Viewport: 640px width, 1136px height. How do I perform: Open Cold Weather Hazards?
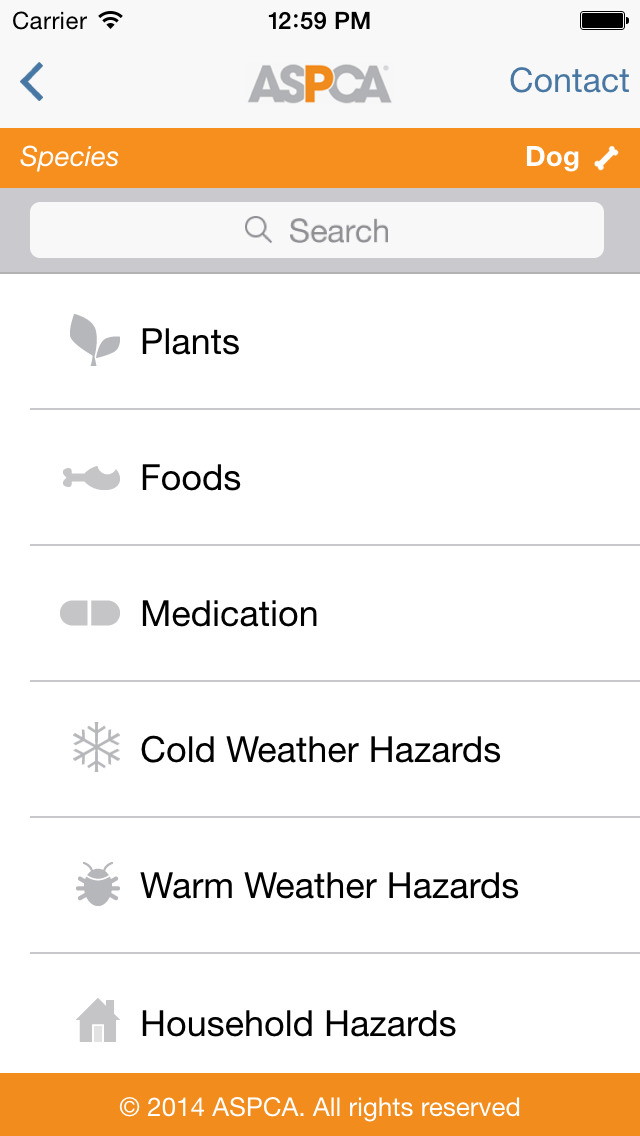tap(320, 750)
